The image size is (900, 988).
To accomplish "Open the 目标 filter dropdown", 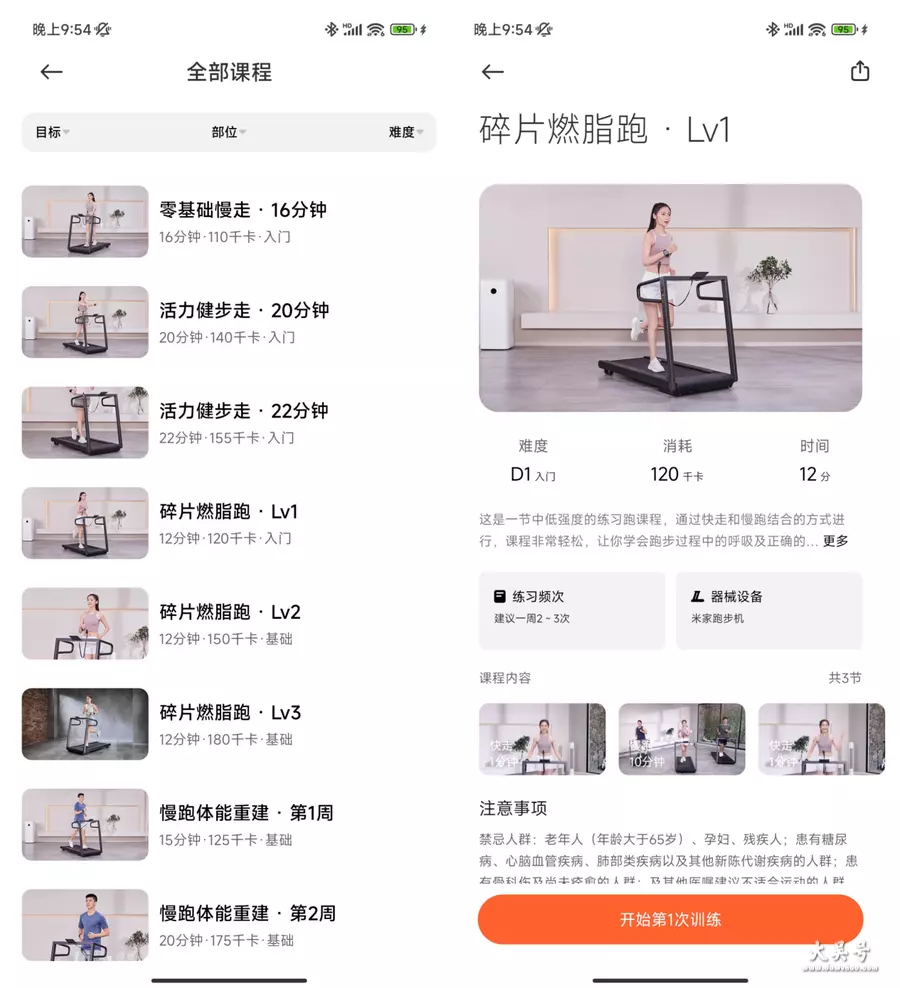I will pos(52,132).
